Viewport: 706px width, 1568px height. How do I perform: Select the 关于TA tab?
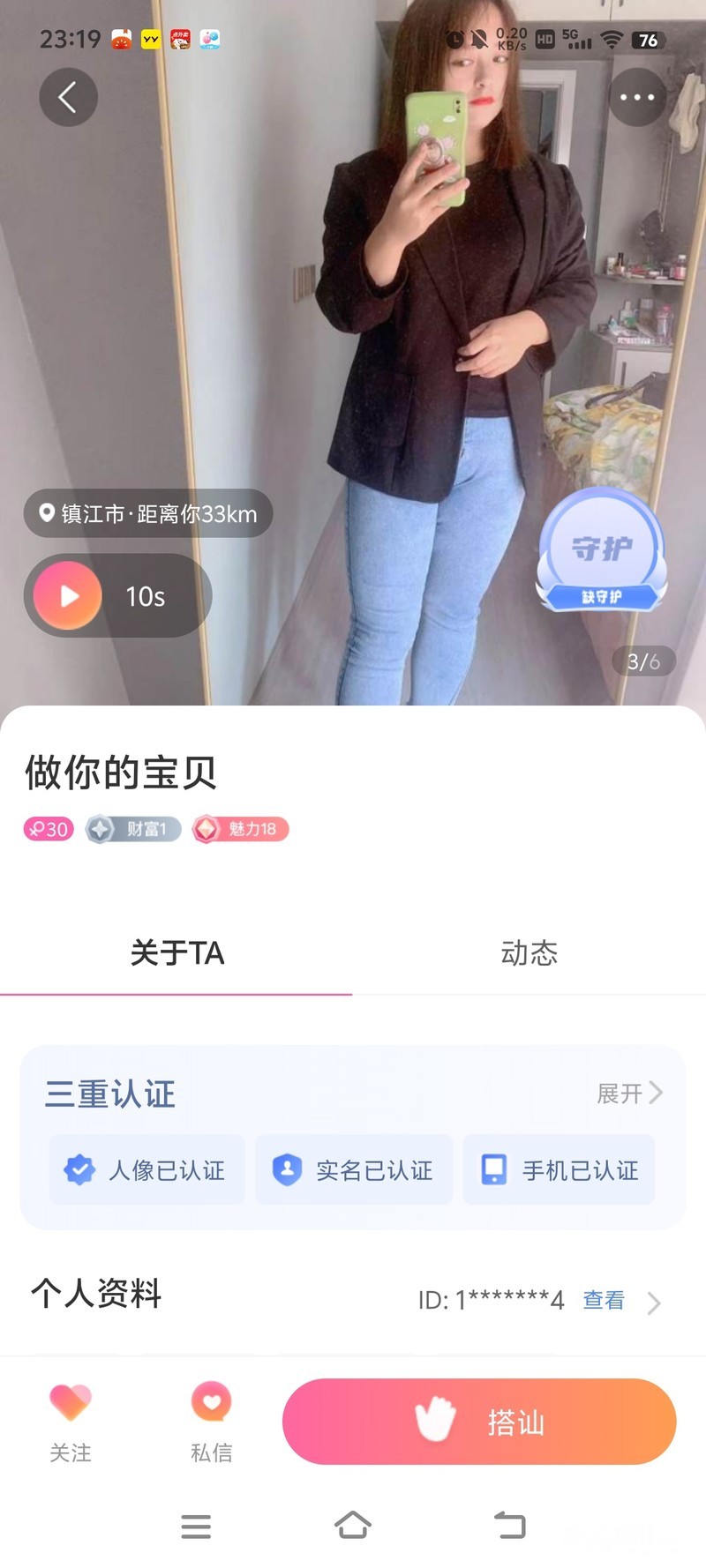coord(176,953)
